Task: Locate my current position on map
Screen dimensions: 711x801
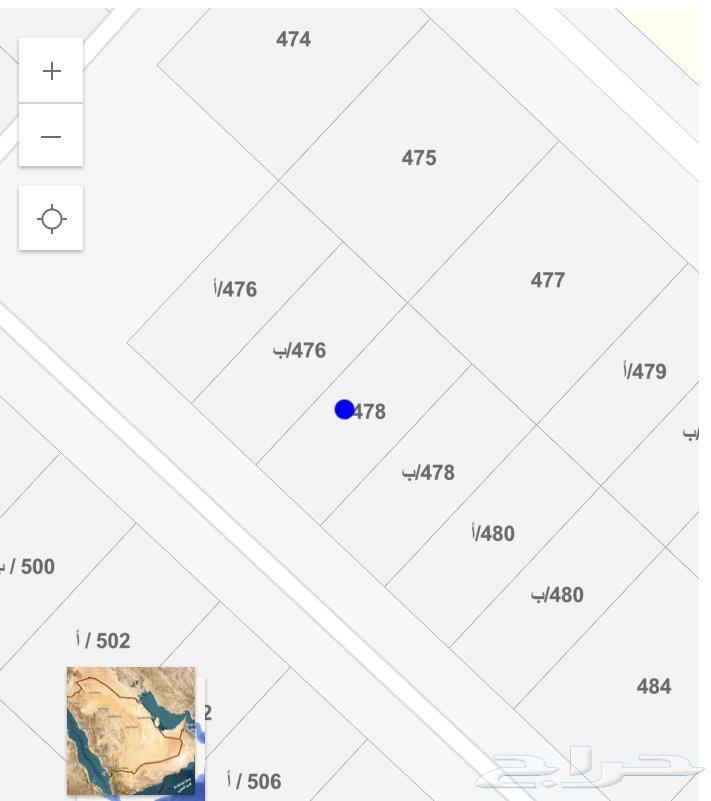Action: click(51, 218)
